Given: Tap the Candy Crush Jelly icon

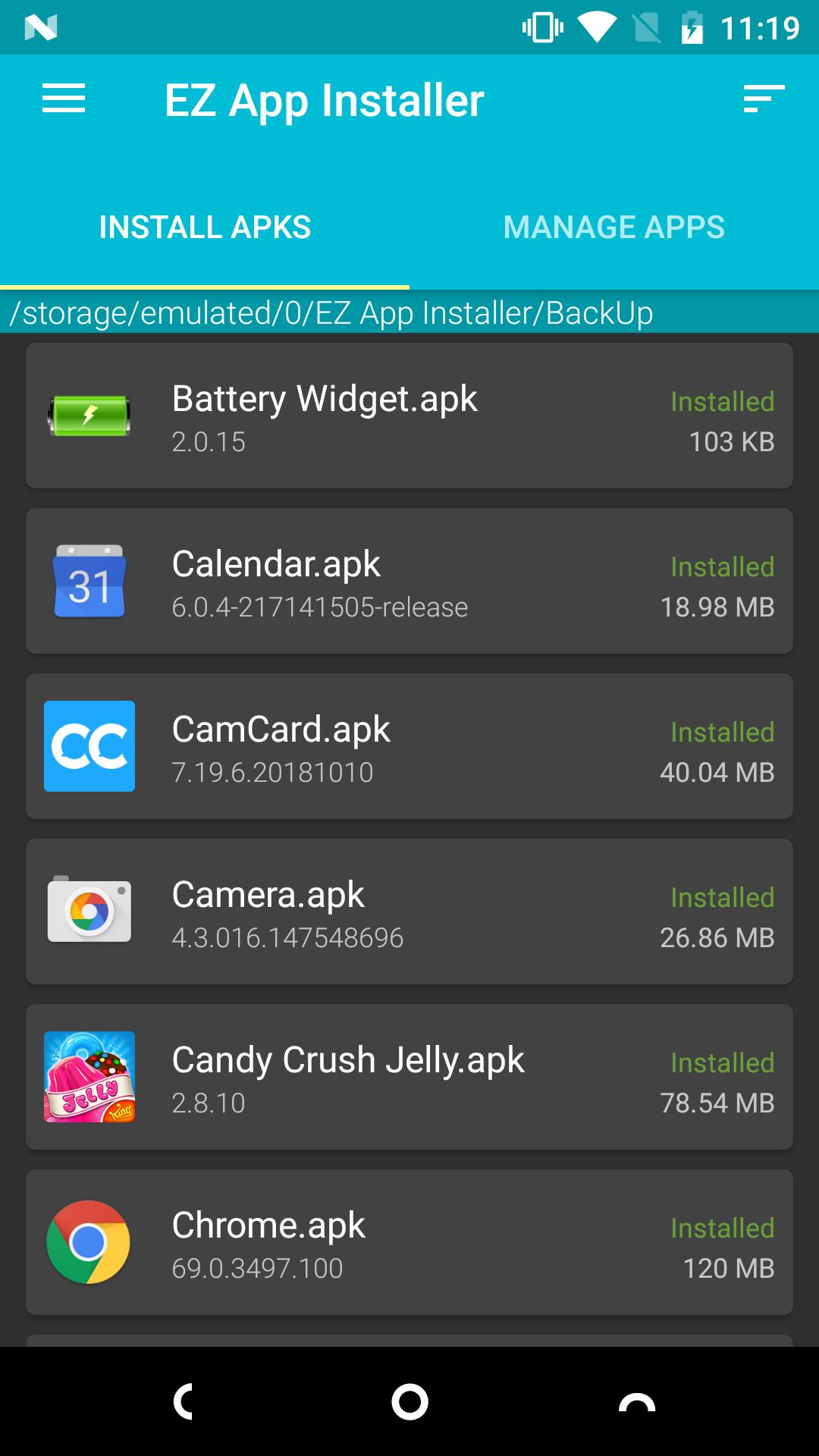Looking at the screenshot, I should (89, 1077).
